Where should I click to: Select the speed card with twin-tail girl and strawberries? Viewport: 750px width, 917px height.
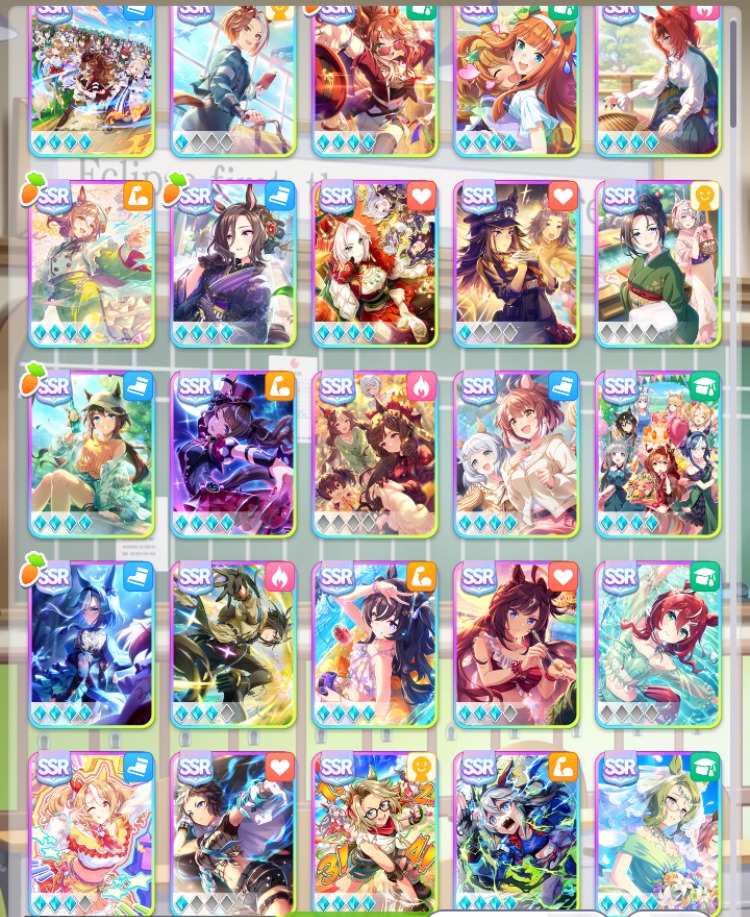point(91,832)
